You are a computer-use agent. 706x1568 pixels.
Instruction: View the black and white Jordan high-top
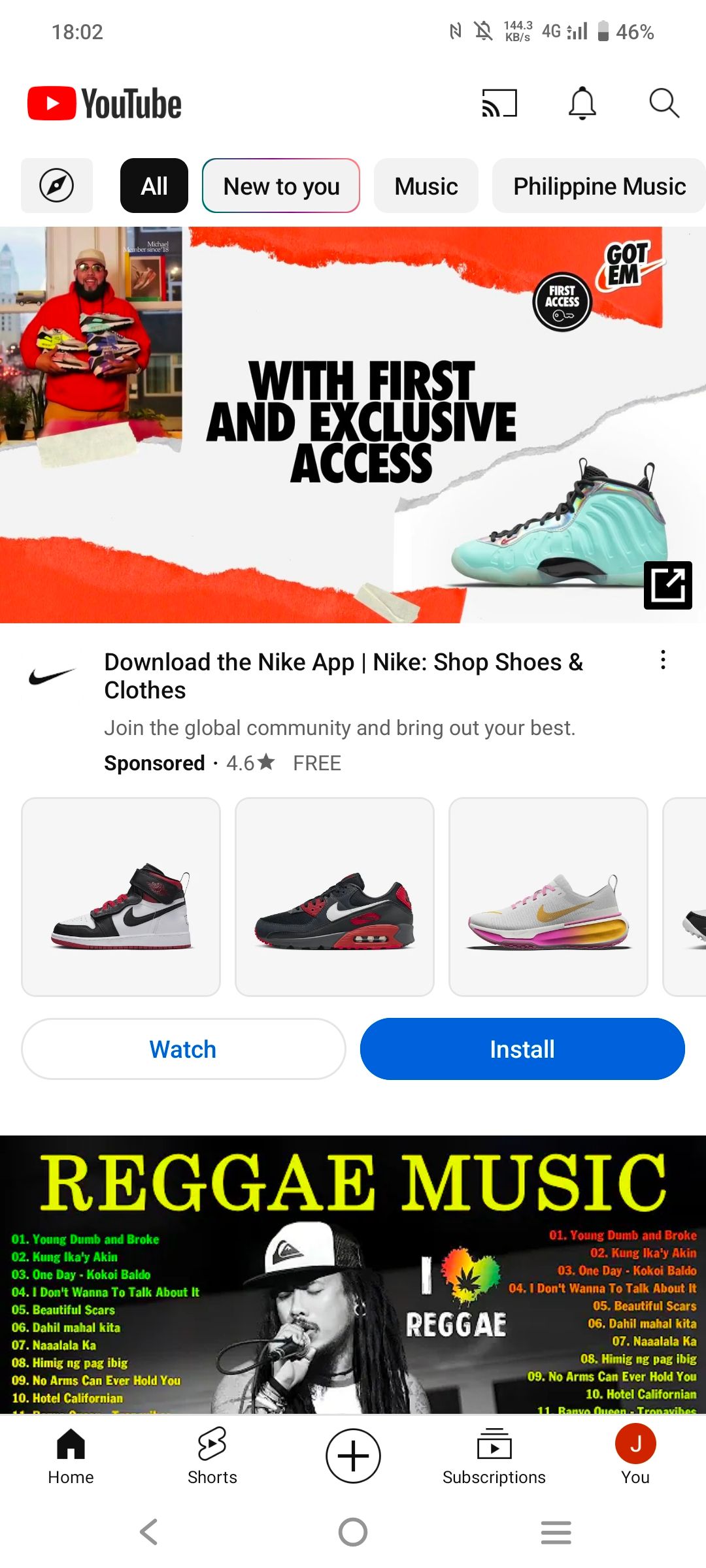click(121, 896)
